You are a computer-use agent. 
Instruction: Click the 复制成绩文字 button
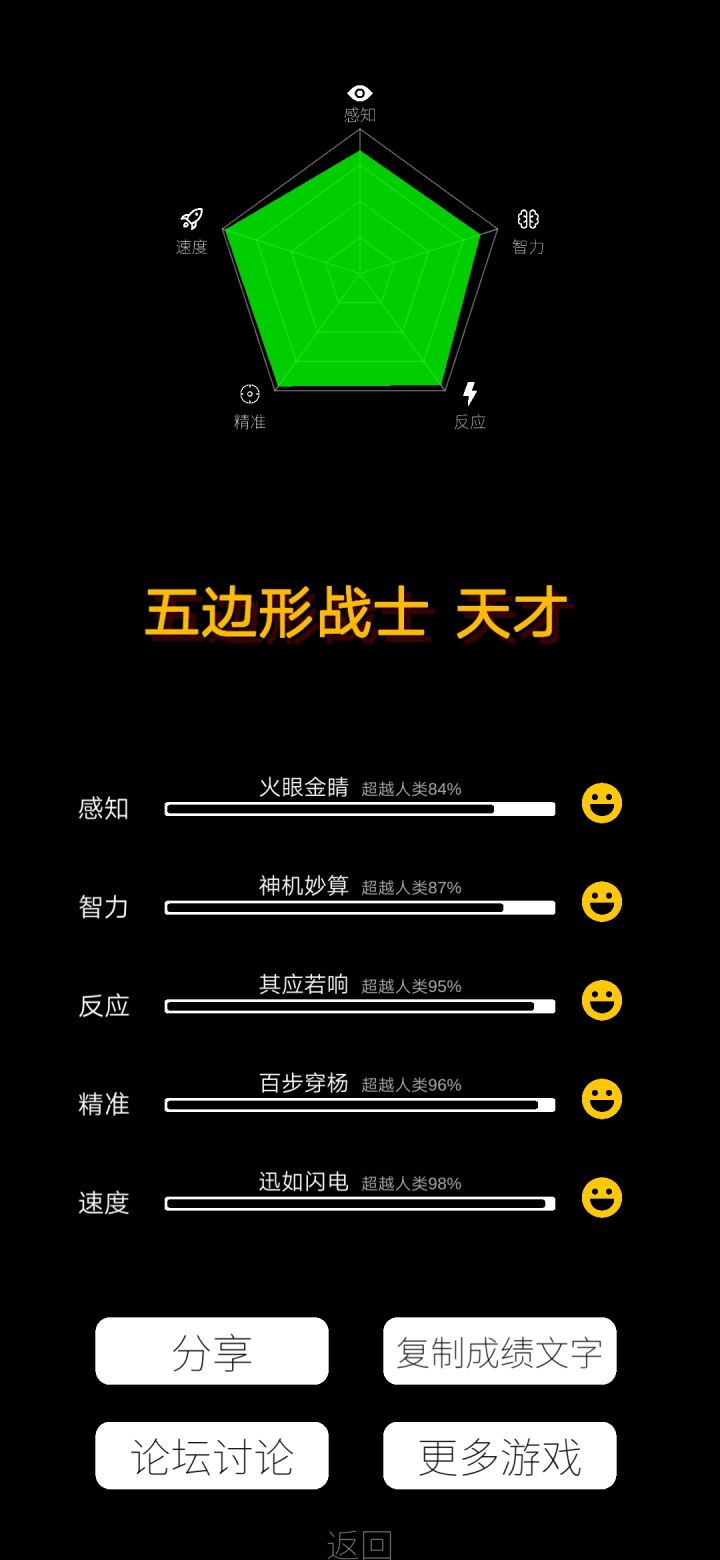tap(499, 1351)
